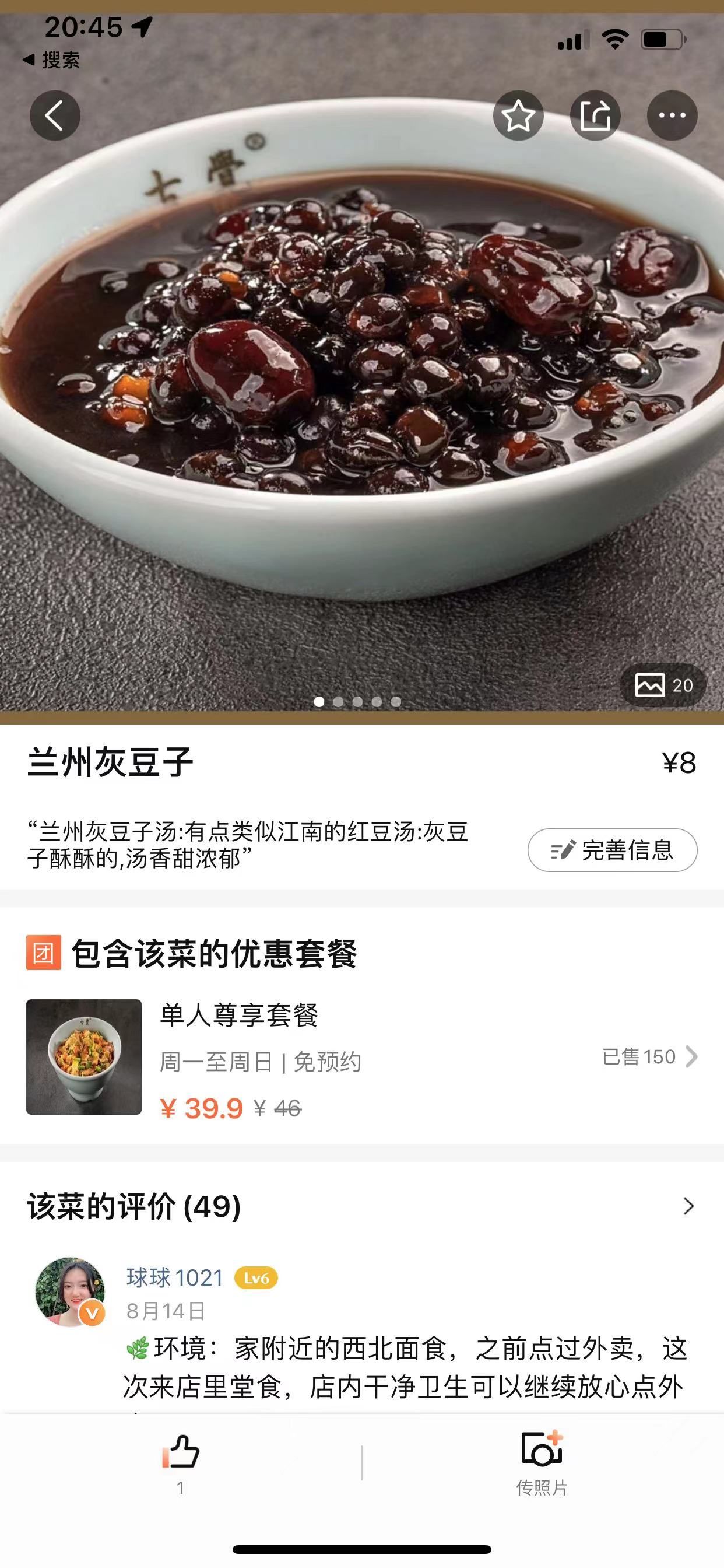Open the three-dot more menu
This screenshot has height=1568, width=724.
[x=672, y=116]
